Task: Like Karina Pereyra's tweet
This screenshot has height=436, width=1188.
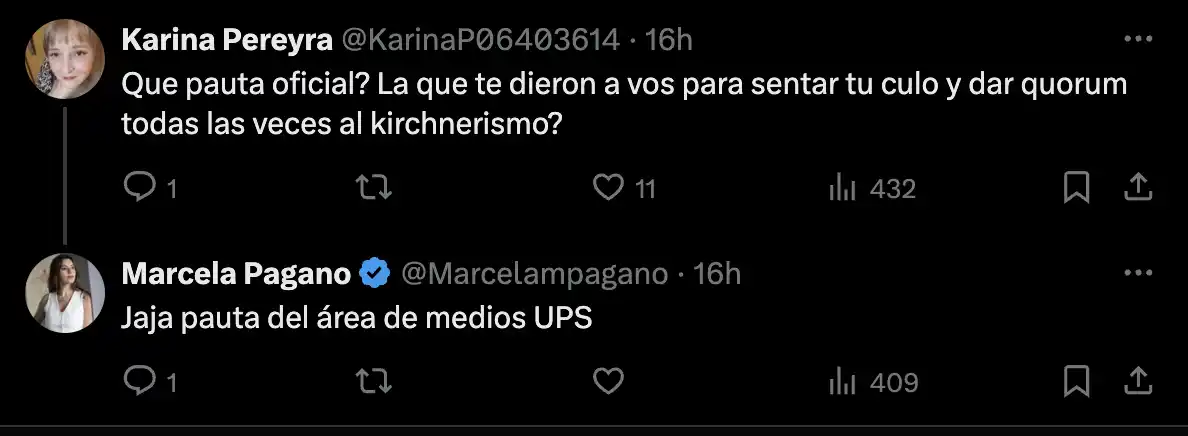Action: point(608,187)
